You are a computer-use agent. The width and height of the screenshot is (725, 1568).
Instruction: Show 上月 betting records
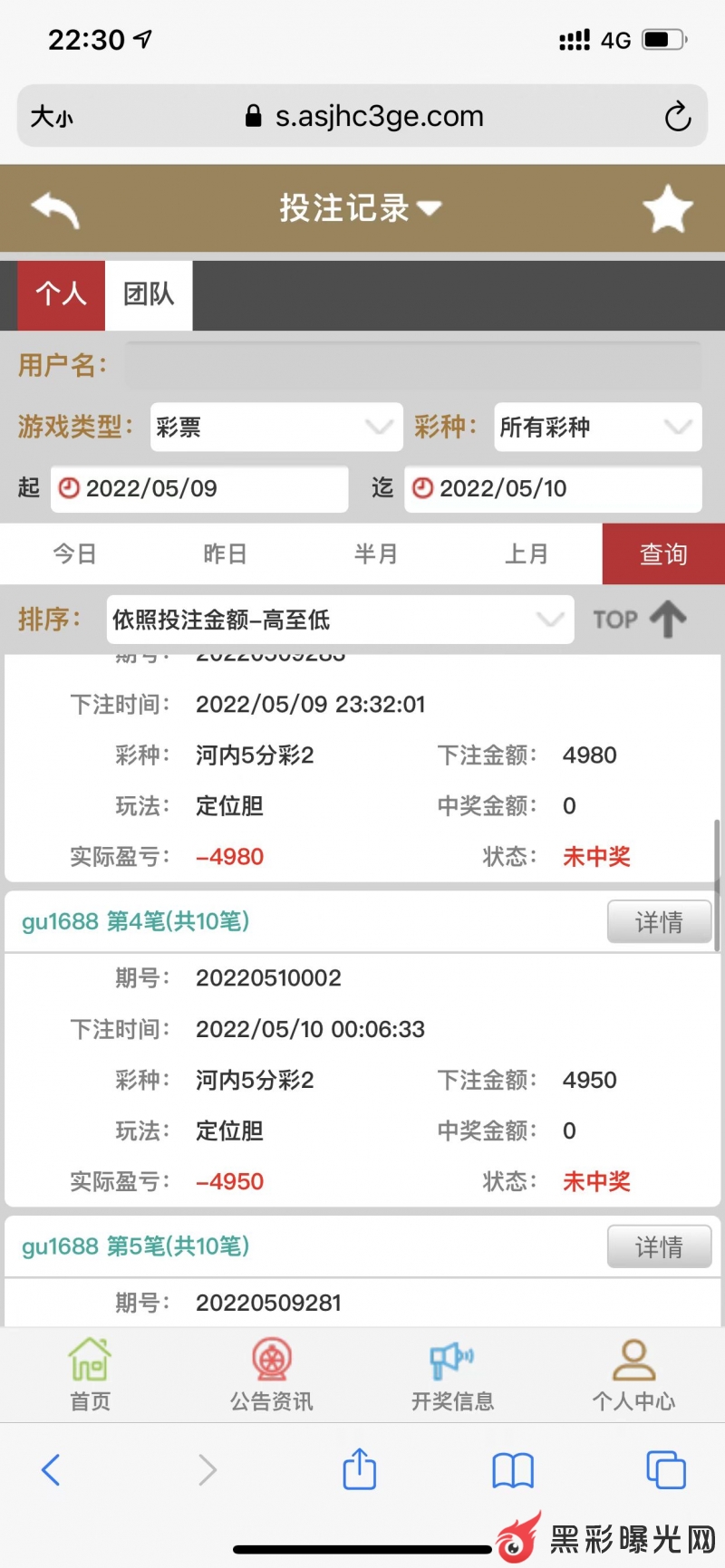coord(526,553)
